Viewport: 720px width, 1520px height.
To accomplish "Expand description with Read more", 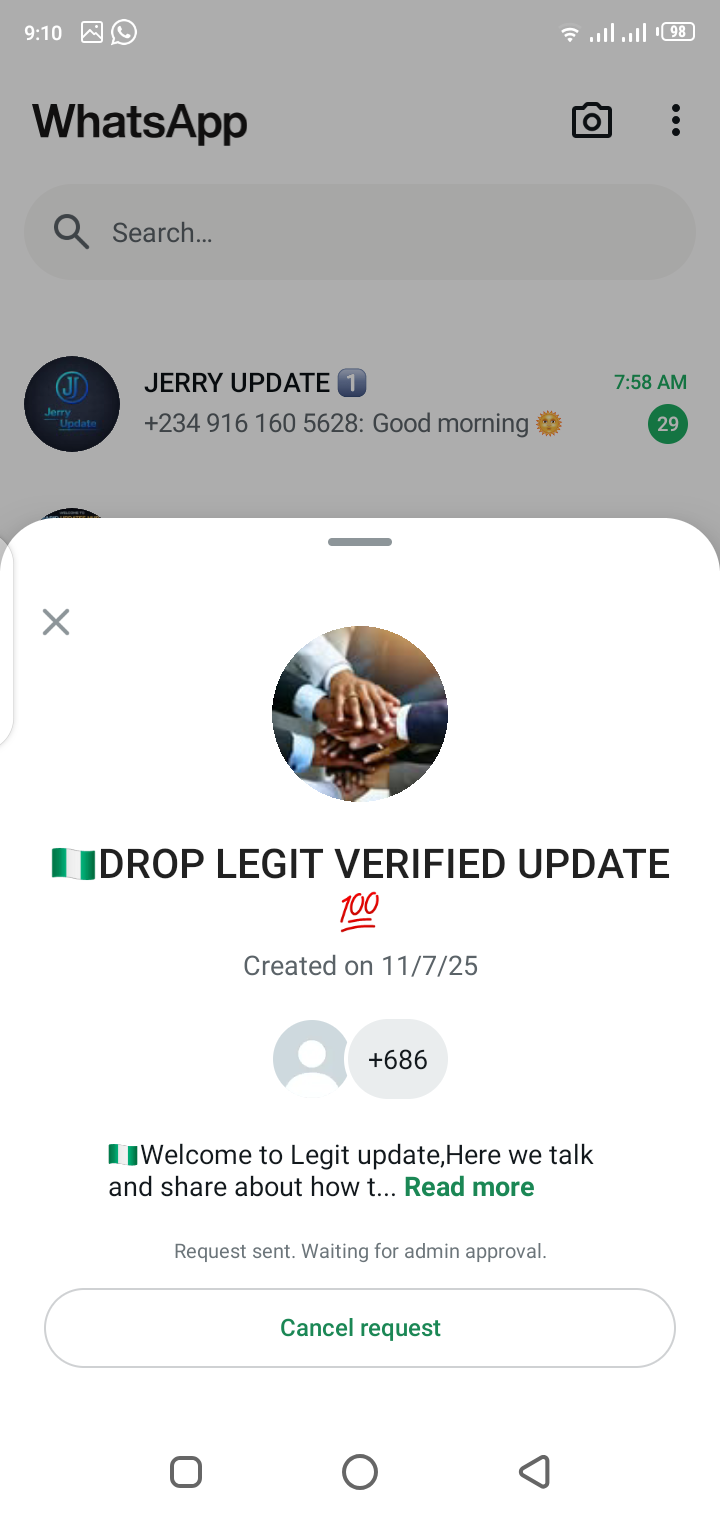I will click(x=469, y=1187).
